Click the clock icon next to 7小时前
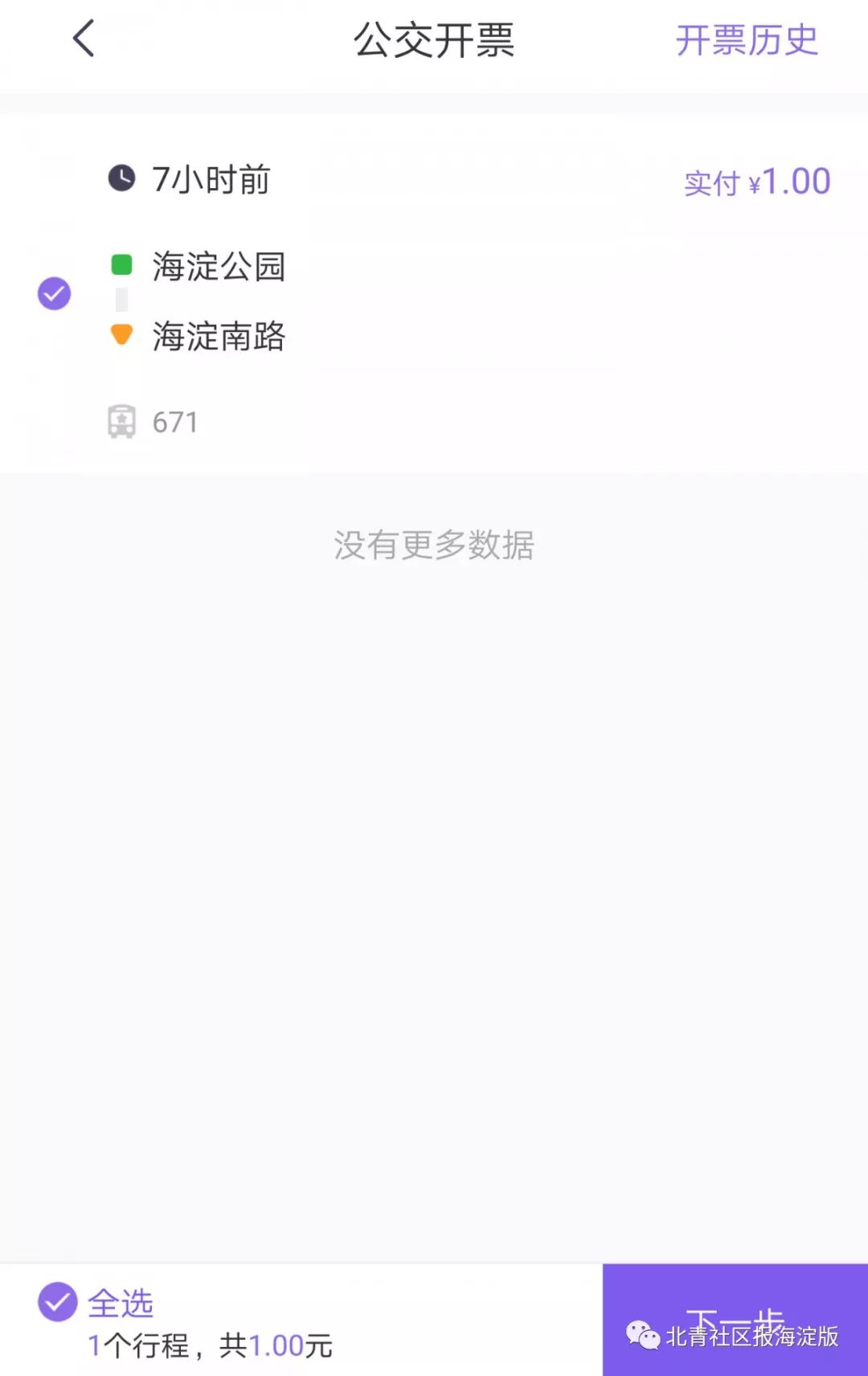This screenshot has height=1376, width=868. coord(121,178)
